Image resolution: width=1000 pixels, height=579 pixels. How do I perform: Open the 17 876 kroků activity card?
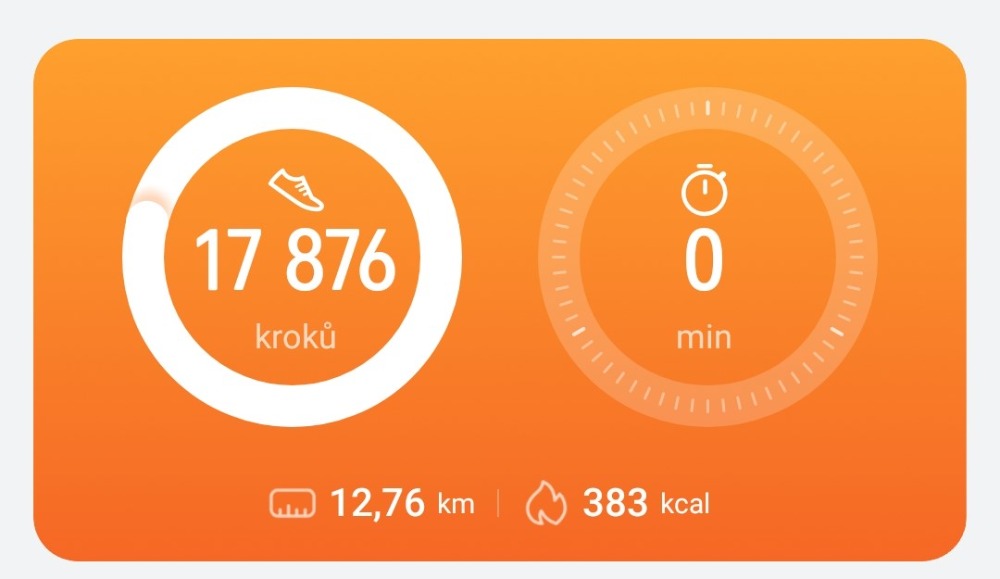tap(293, 262)
